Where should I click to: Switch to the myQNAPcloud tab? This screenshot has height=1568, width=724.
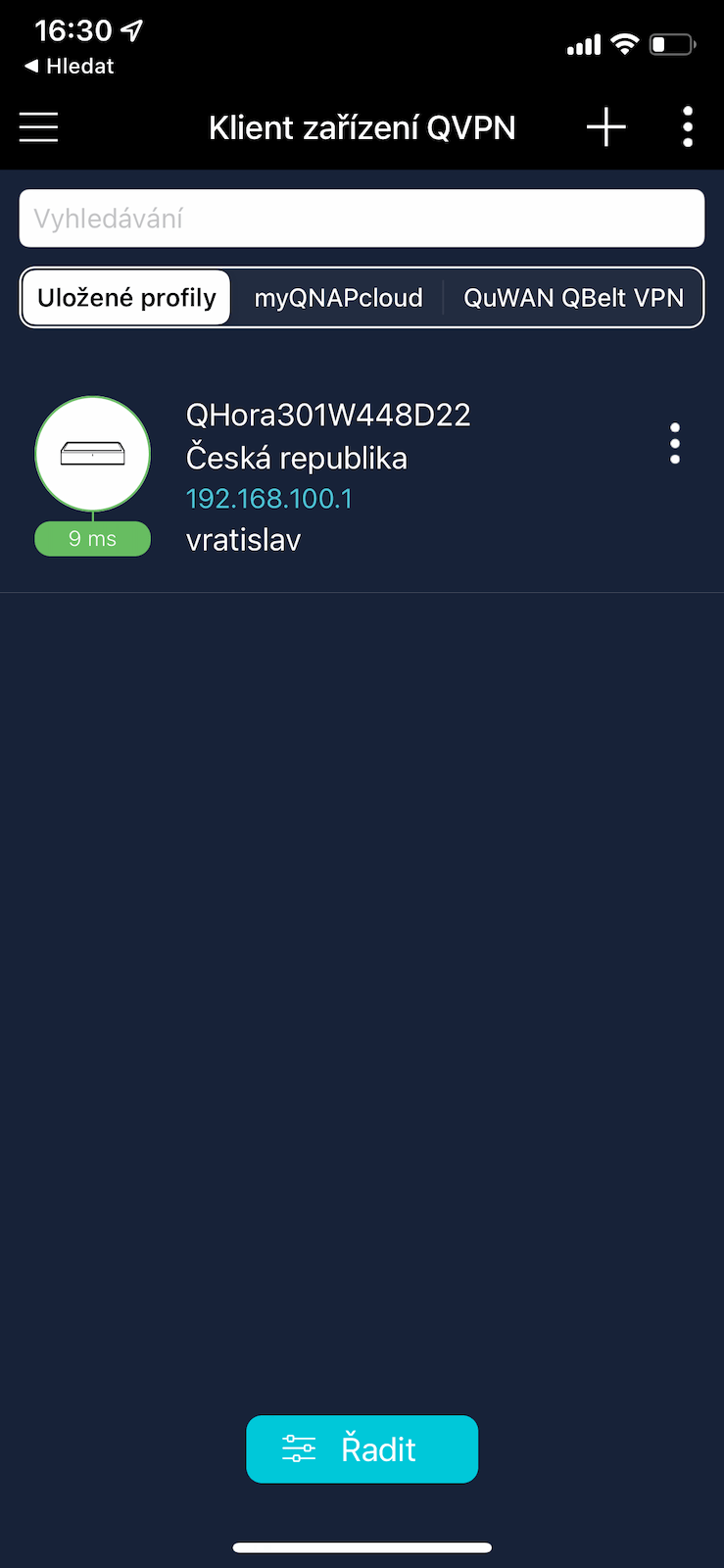338,298
